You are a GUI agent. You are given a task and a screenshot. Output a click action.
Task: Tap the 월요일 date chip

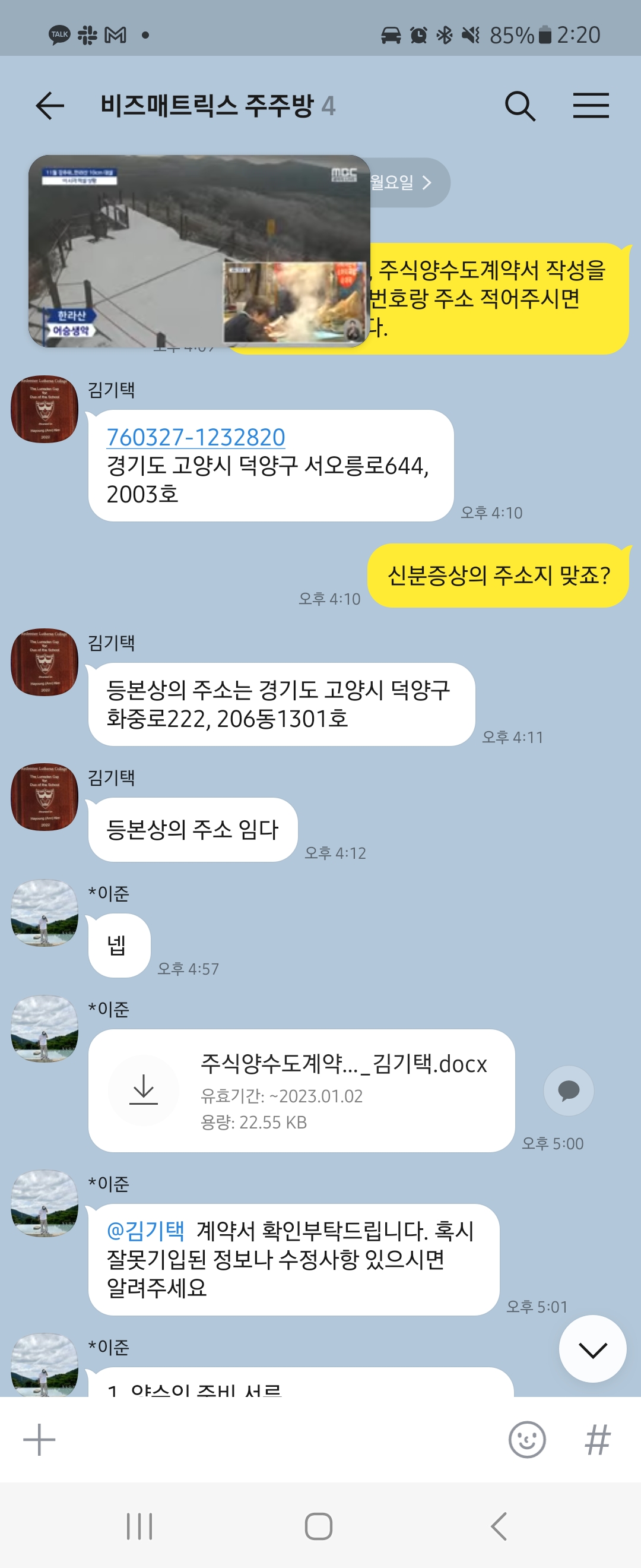coord(409,182)
